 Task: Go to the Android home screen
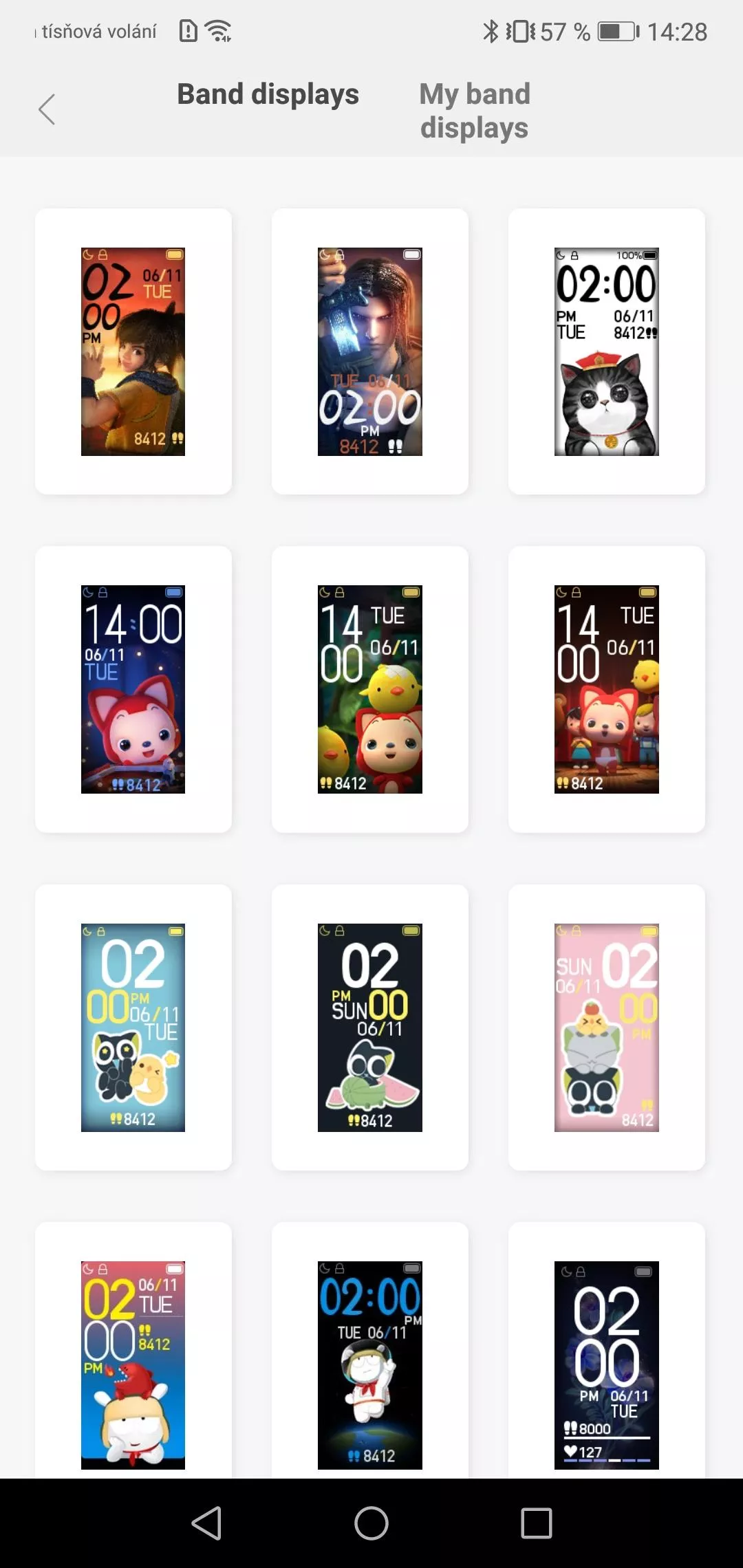[371, 1523]
